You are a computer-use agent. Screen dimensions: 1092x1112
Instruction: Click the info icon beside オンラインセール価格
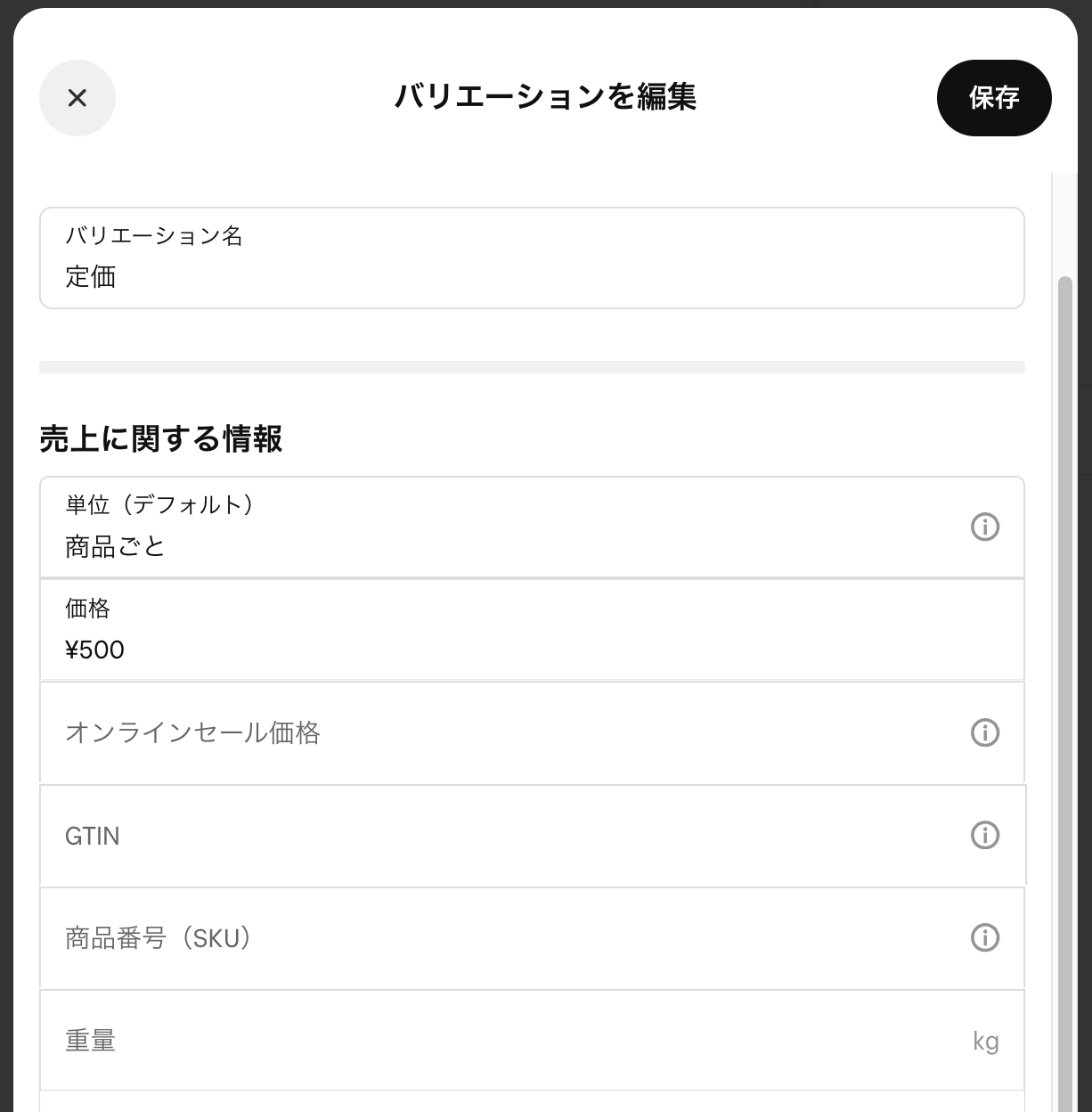coord(984,732)
